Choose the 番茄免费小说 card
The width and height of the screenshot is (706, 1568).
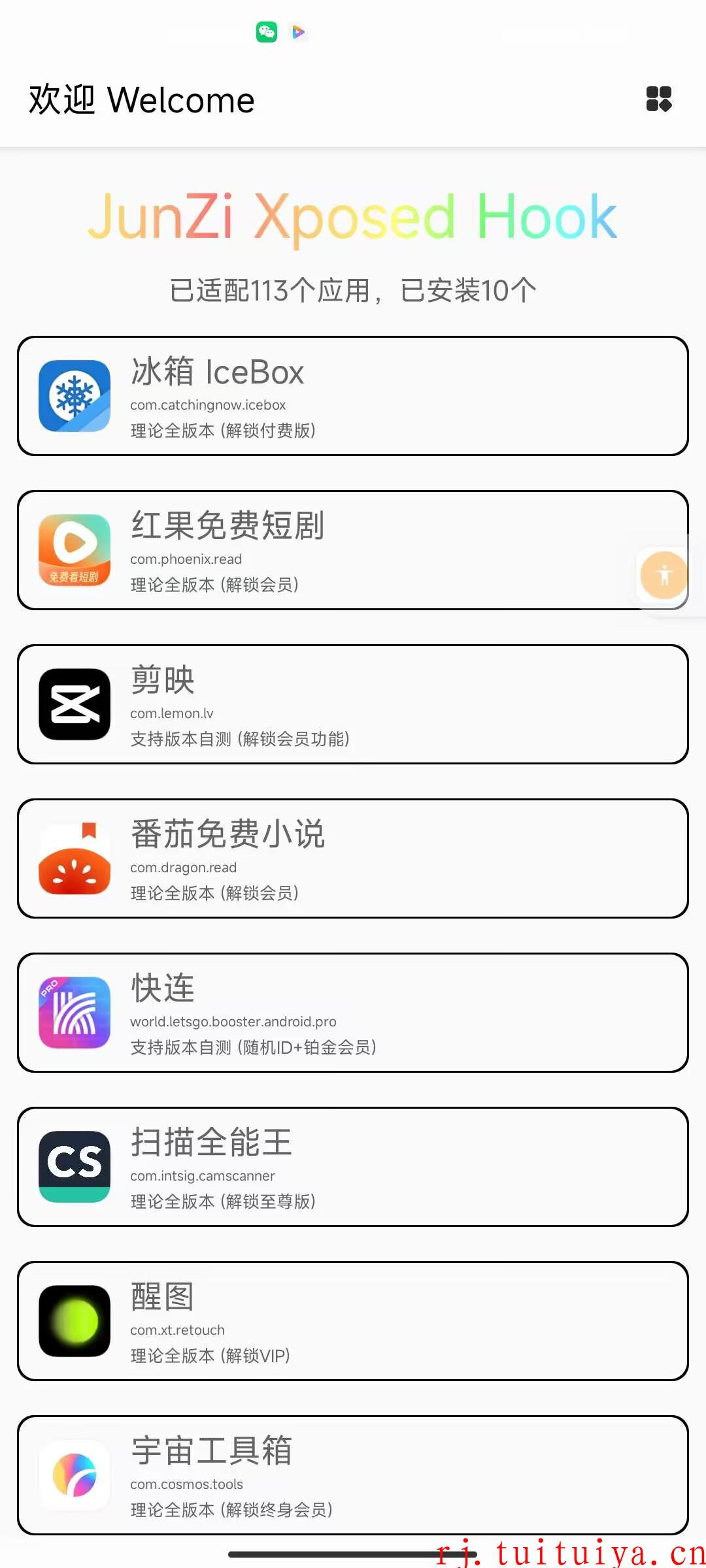(353, 858)
